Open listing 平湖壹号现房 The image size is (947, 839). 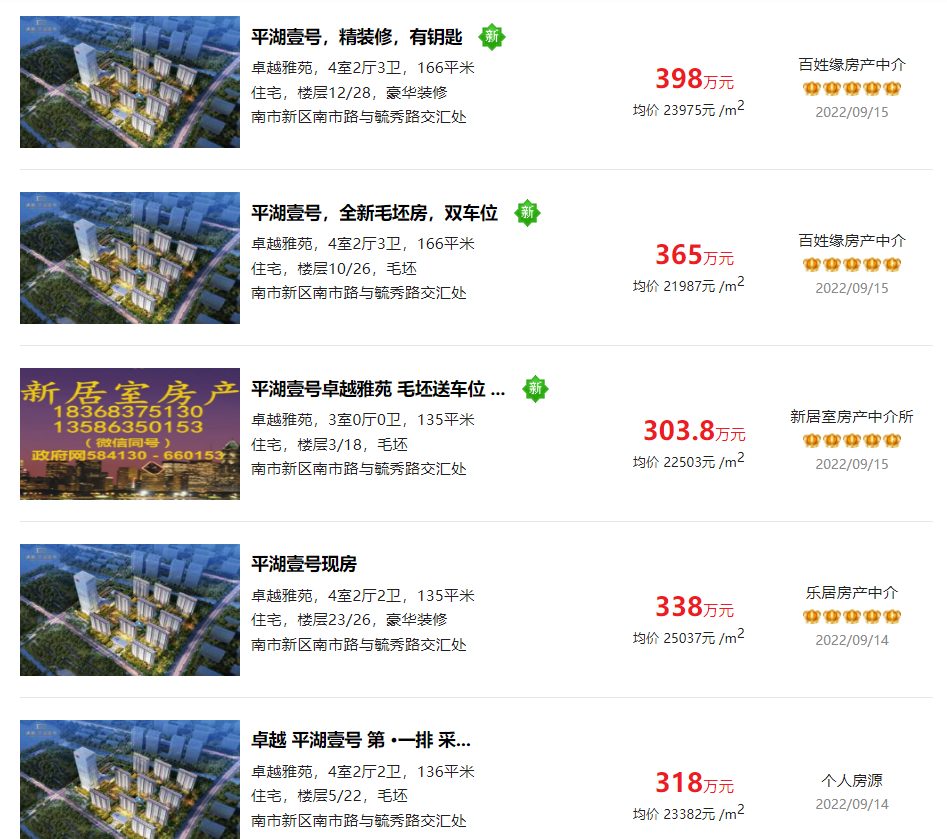tap(304, 564)
